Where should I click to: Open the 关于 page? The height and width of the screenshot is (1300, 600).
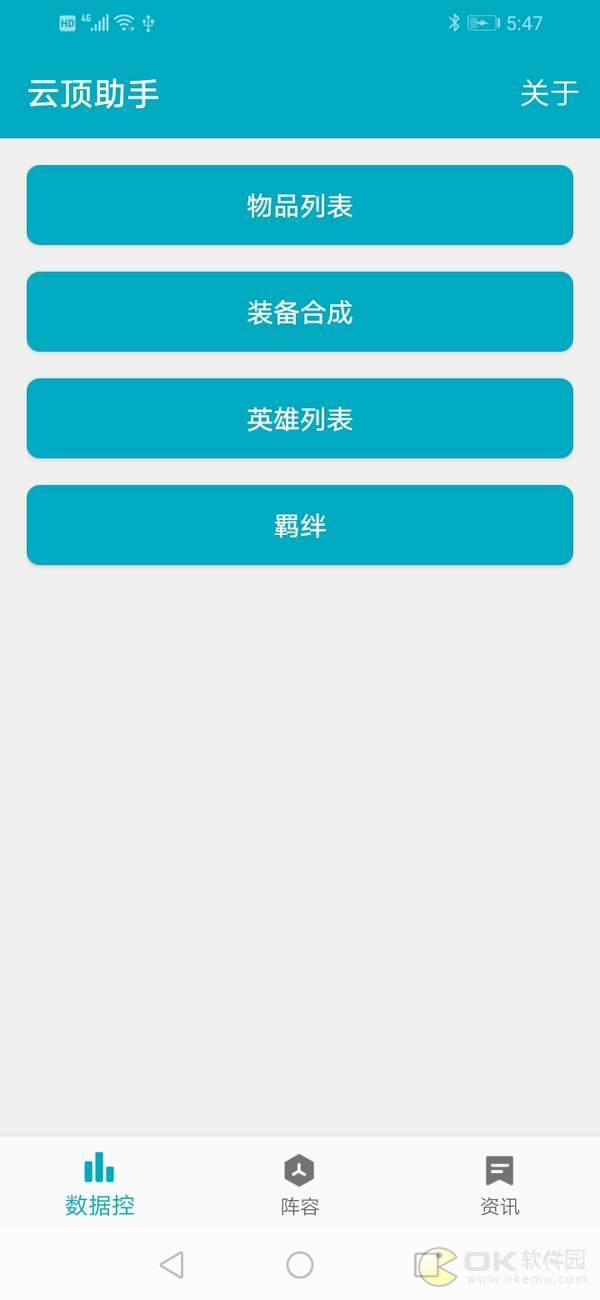(549, 94)
